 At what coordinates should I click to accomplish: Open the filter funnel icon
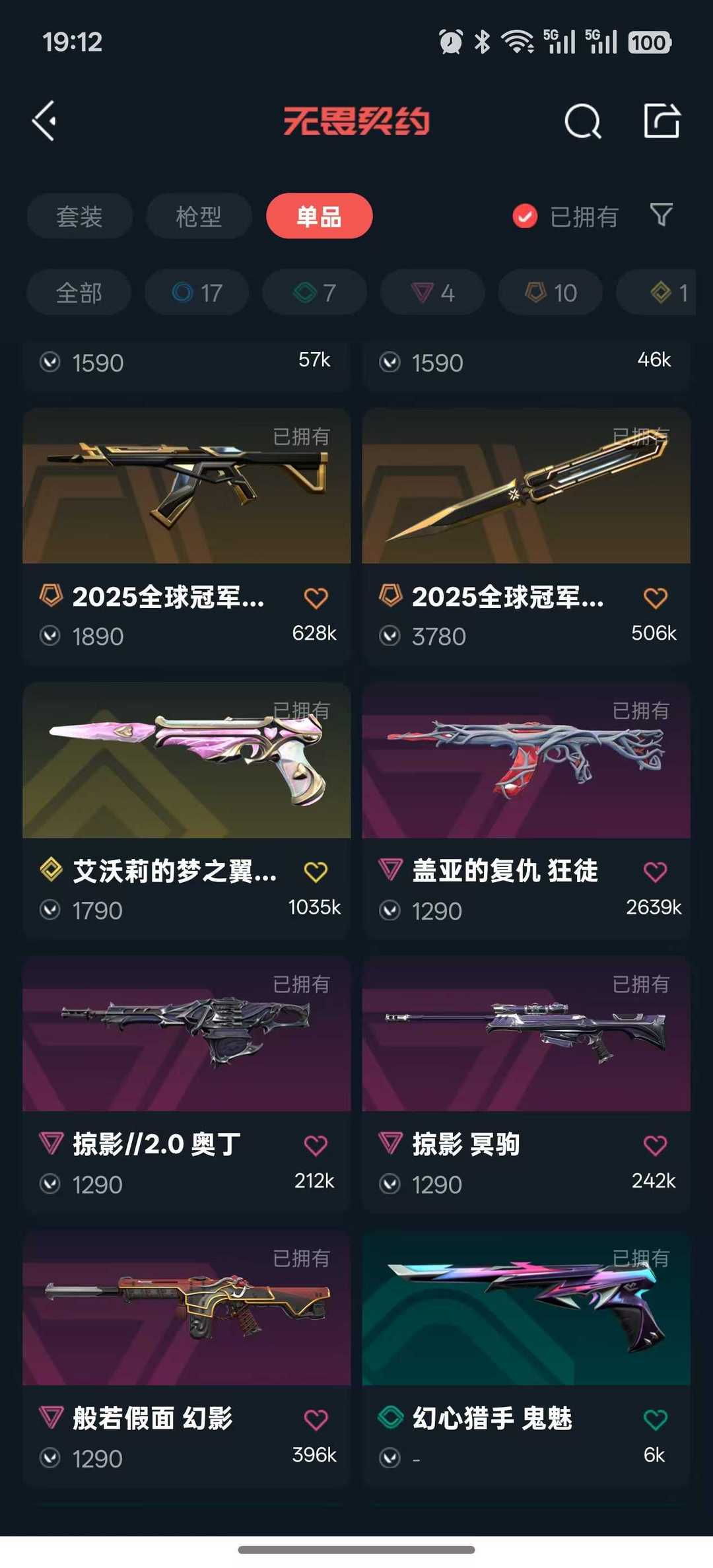point(661,215)
